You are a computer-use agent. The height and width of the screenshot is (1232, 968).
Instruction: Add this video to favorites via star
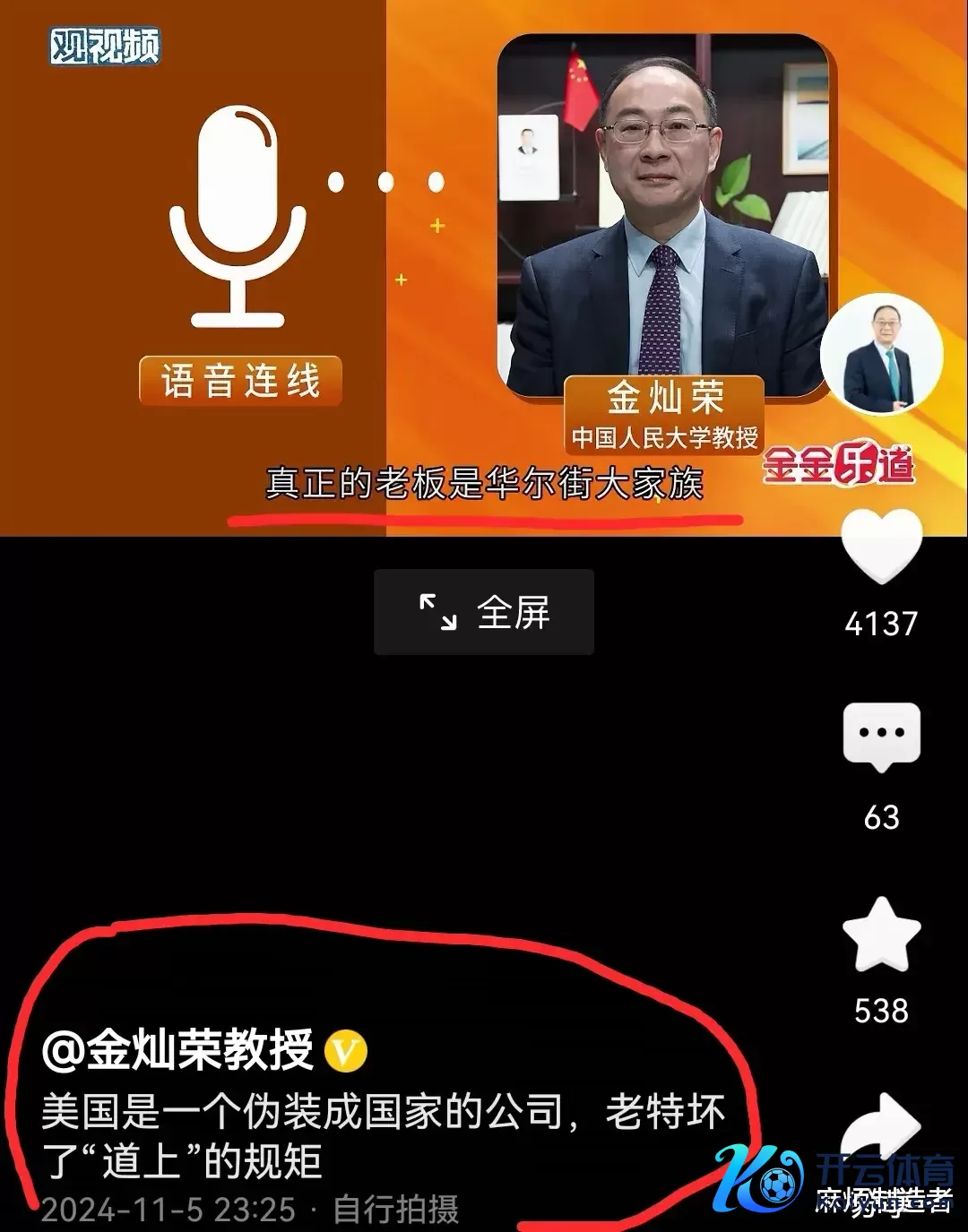[x=882, y=935]
